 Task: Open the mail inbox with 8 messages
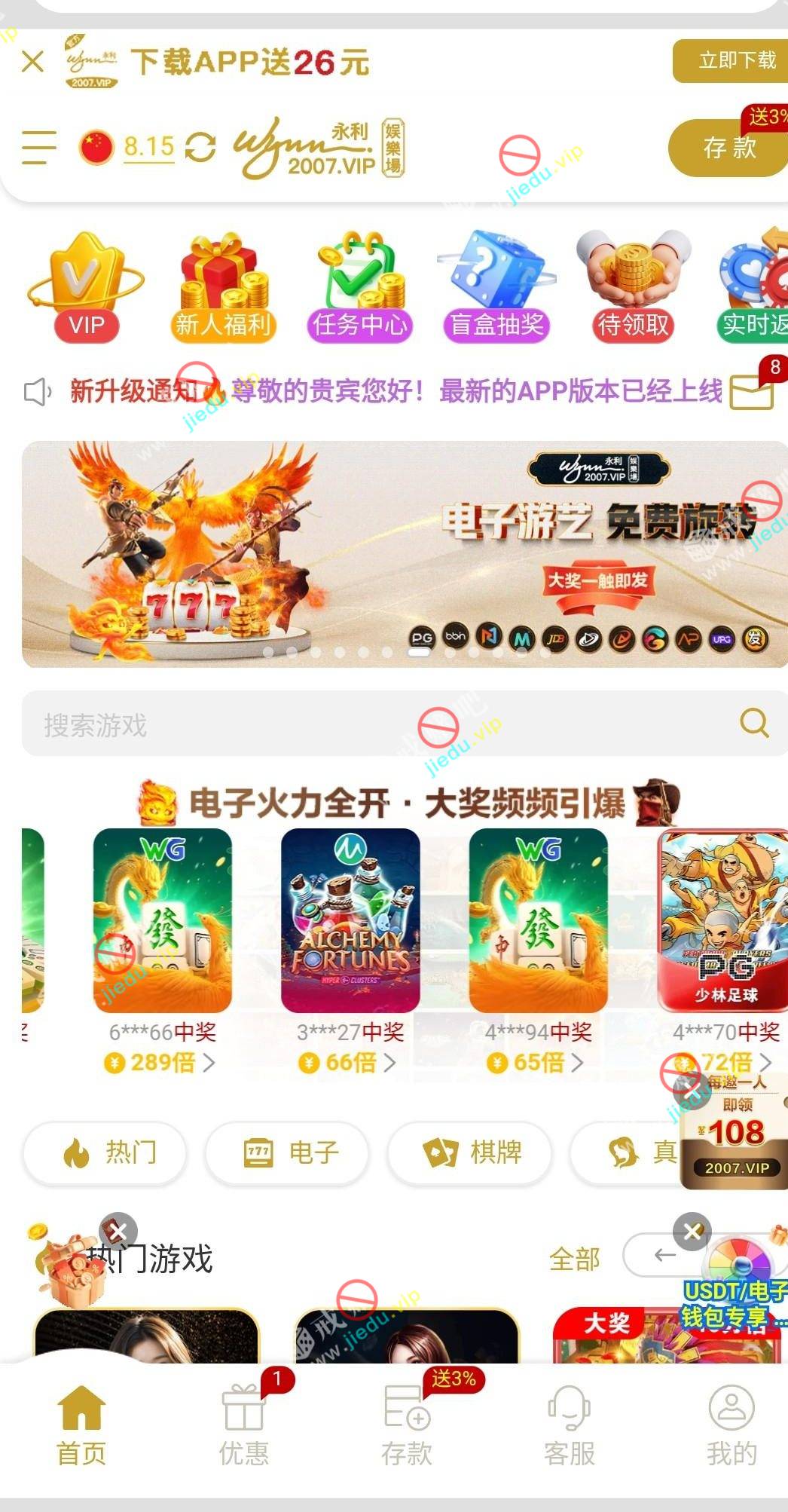pyautogui.click(x=753, y=390)
